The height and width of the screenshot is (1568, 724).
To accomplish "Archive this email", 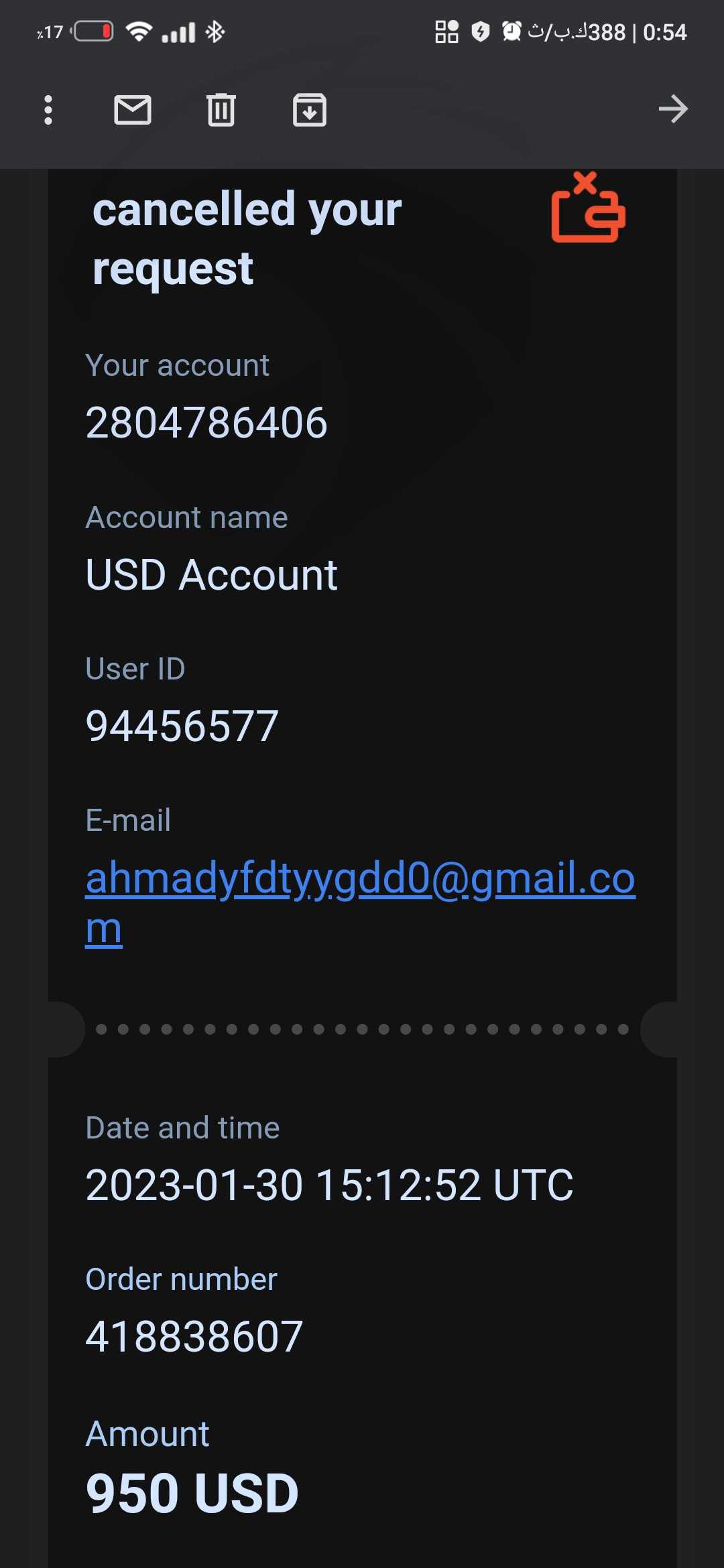I will pos(310,110).
